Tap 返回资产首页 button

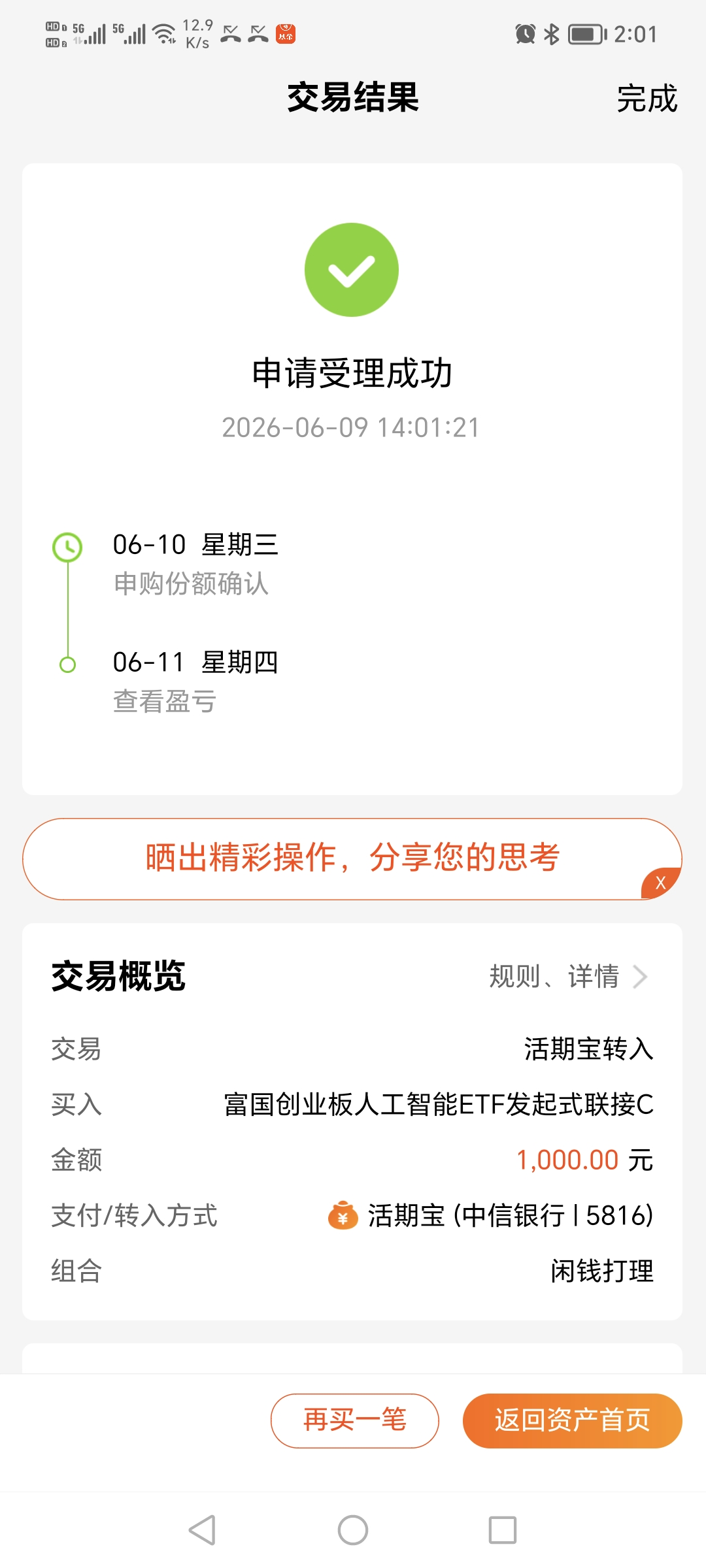click(x=572, y=1420)
